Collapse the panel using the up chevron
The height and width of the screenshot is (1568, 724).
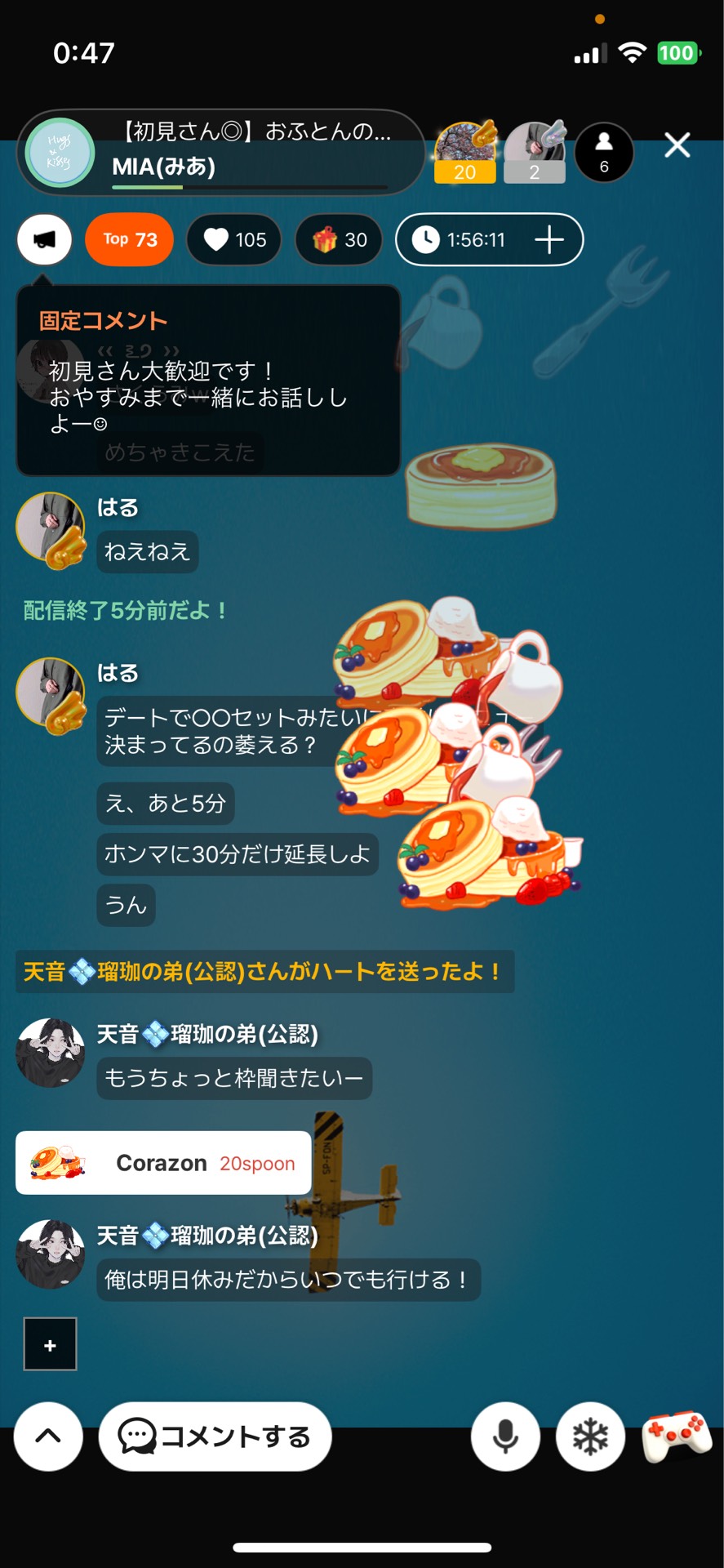47,1436
